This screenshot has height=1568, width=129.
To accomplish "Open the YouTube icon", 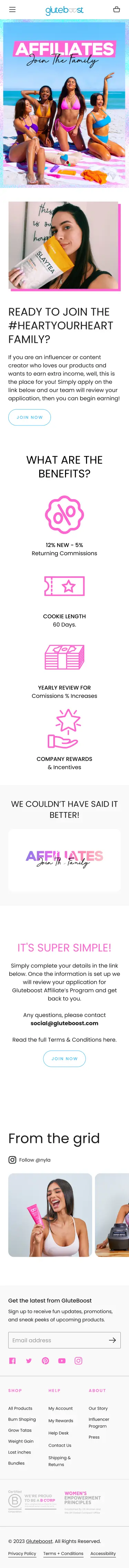I will (x=62, y=1361).
